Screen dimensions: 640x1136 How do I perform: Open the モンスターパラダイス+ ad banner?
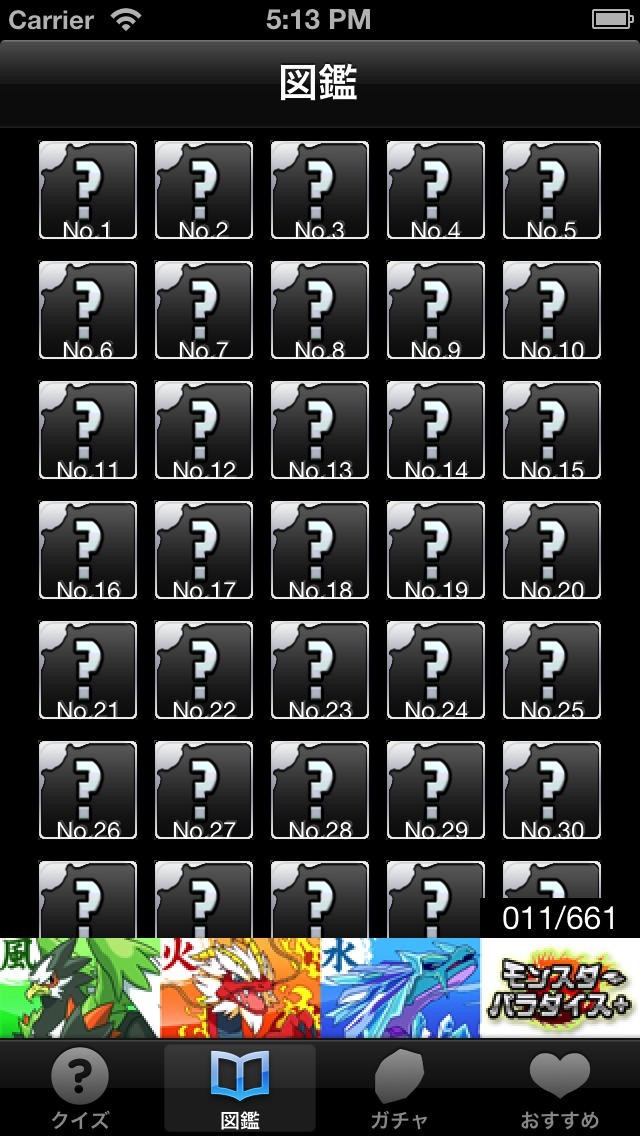point(560,990)
